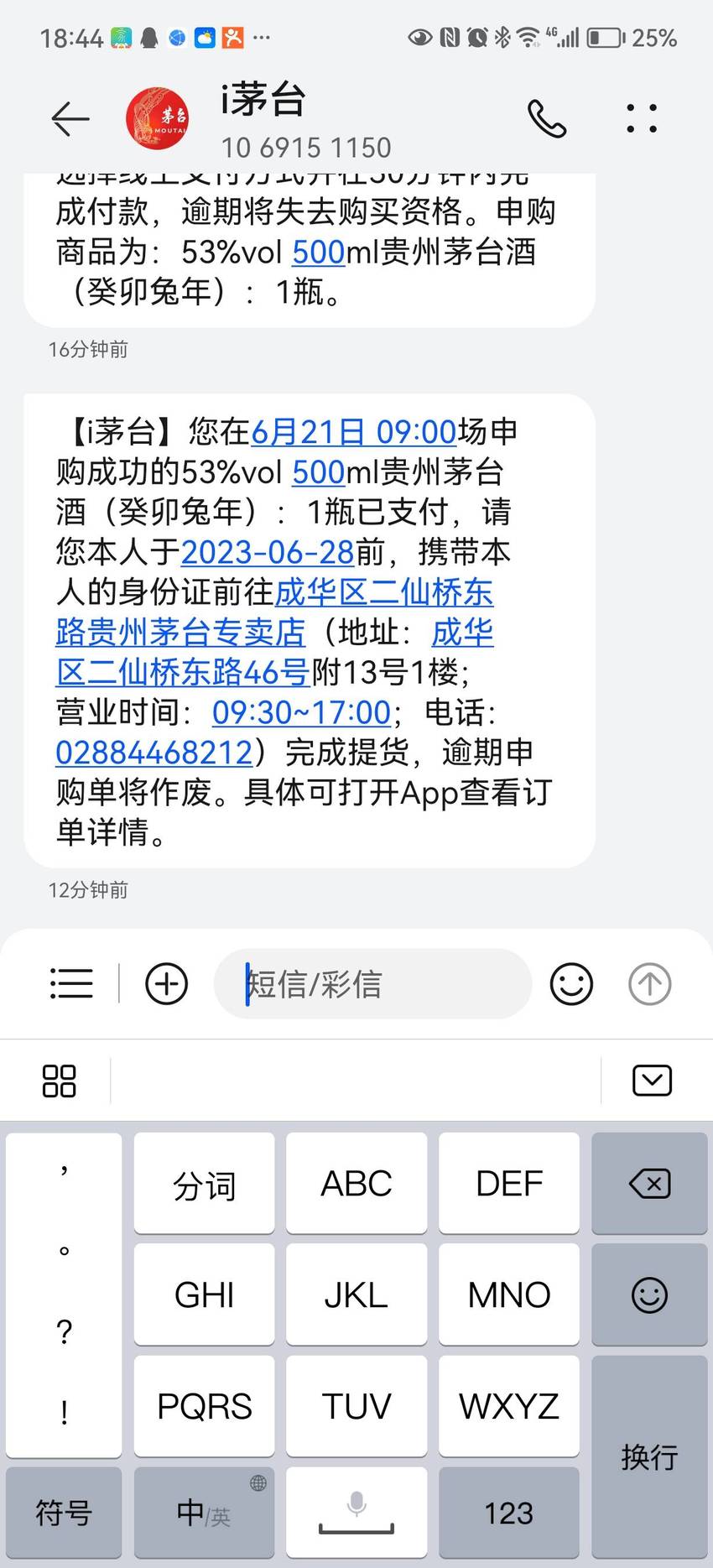This screenshot has height=1568, width=713.
Task: Delete a character with the backspace key
Action: tap(649, 1184)
